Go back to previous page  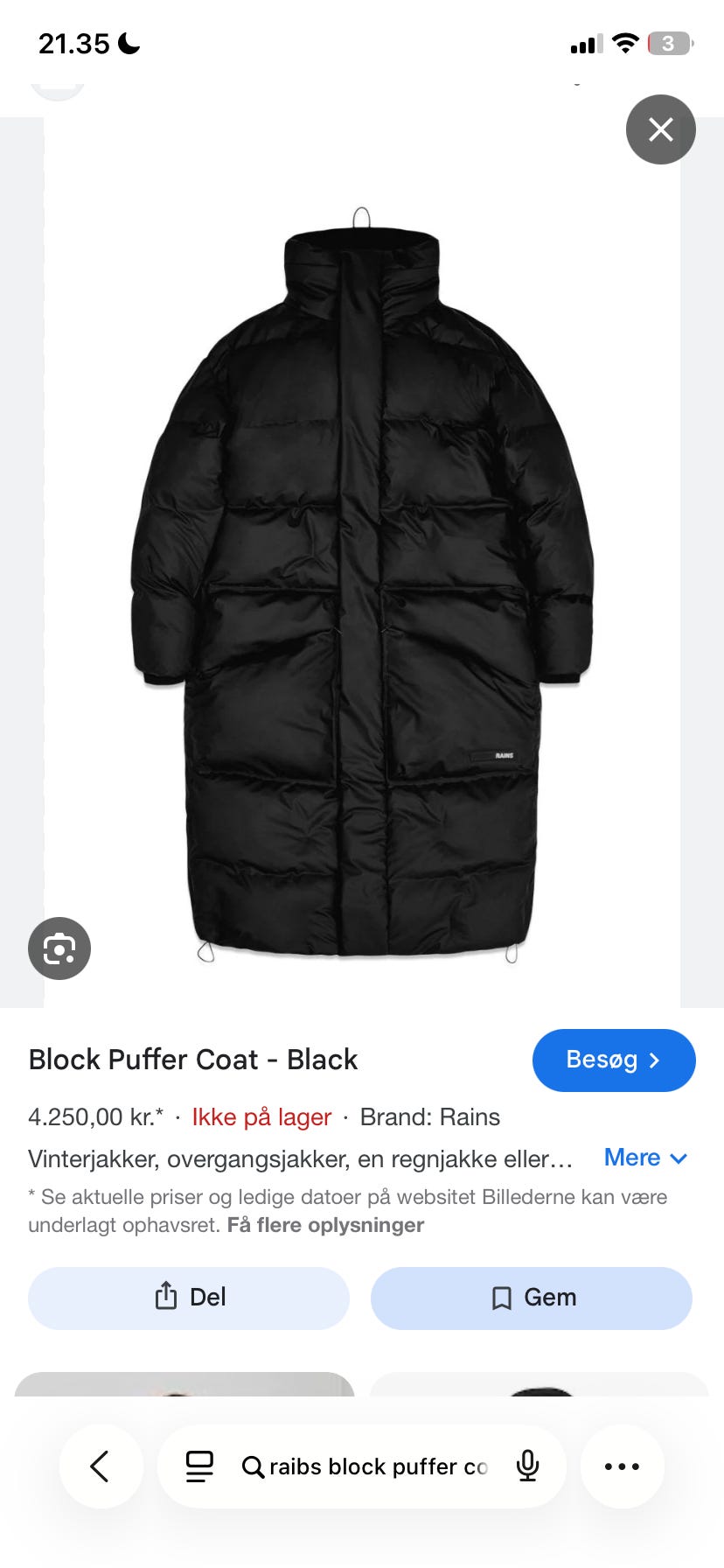101,1466
